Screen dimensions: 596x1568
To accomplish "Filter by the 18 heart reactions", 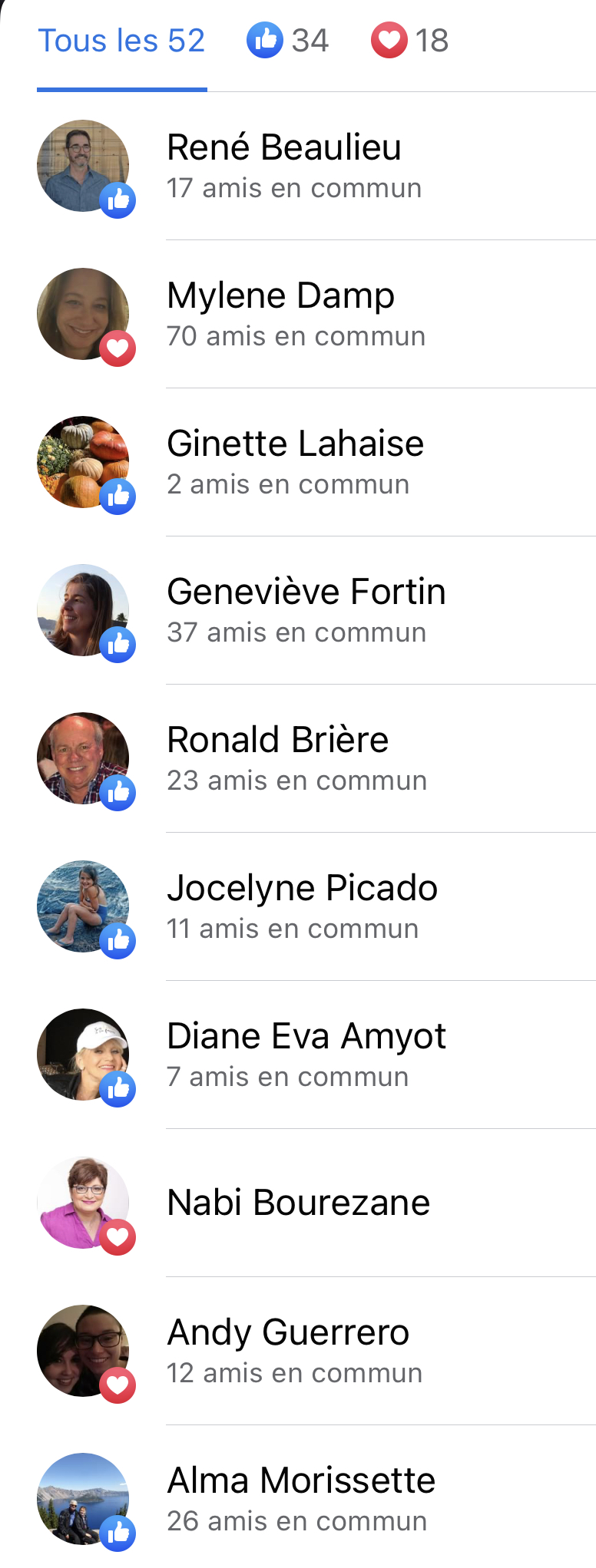I will (410, 41).
